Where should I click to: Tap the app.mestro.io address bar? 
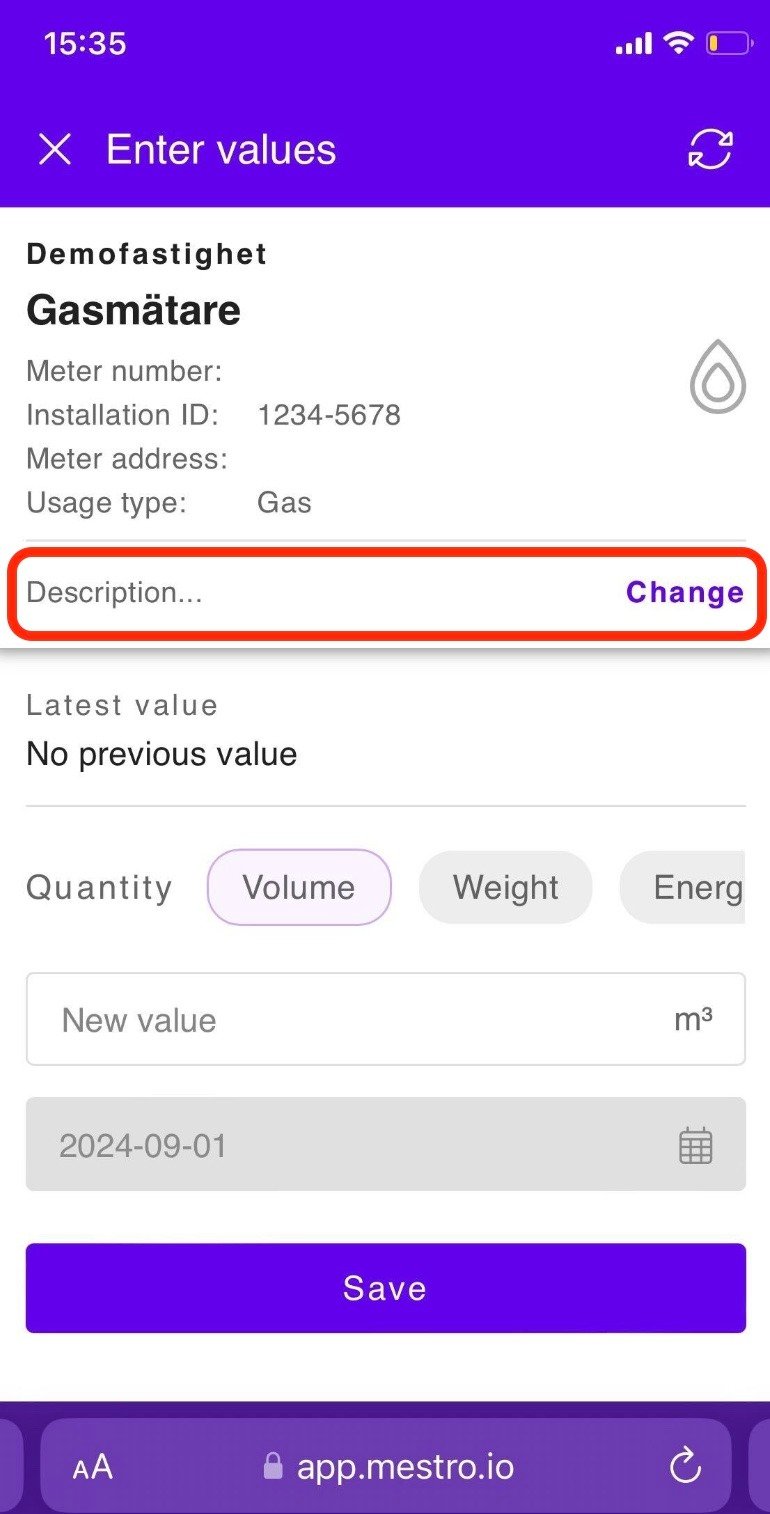click(386, 1466)
